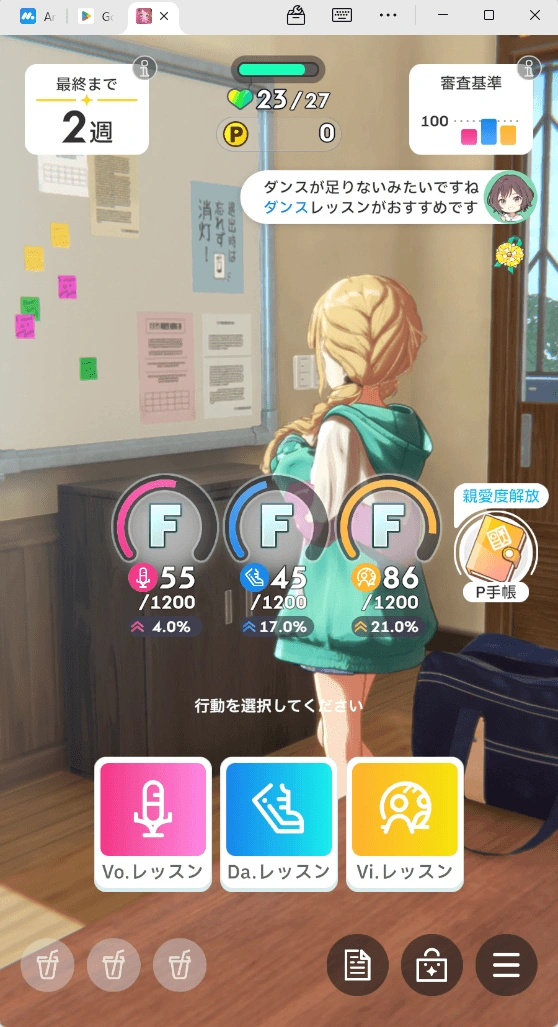Open the main hamburger menu
558x1027 pixels.
tap(506, 965)
